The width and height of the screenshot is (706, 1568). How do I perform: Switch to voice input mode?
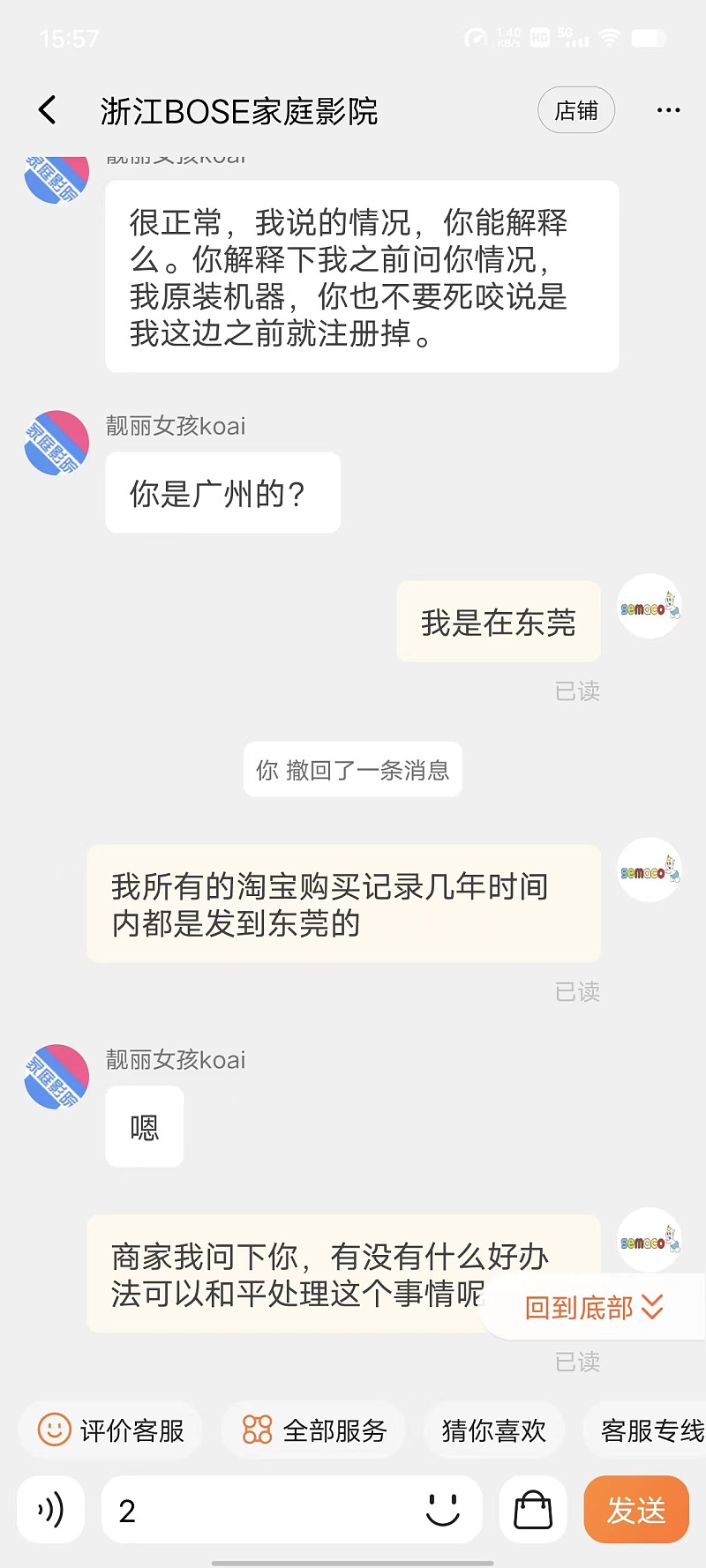point(50,1510)
